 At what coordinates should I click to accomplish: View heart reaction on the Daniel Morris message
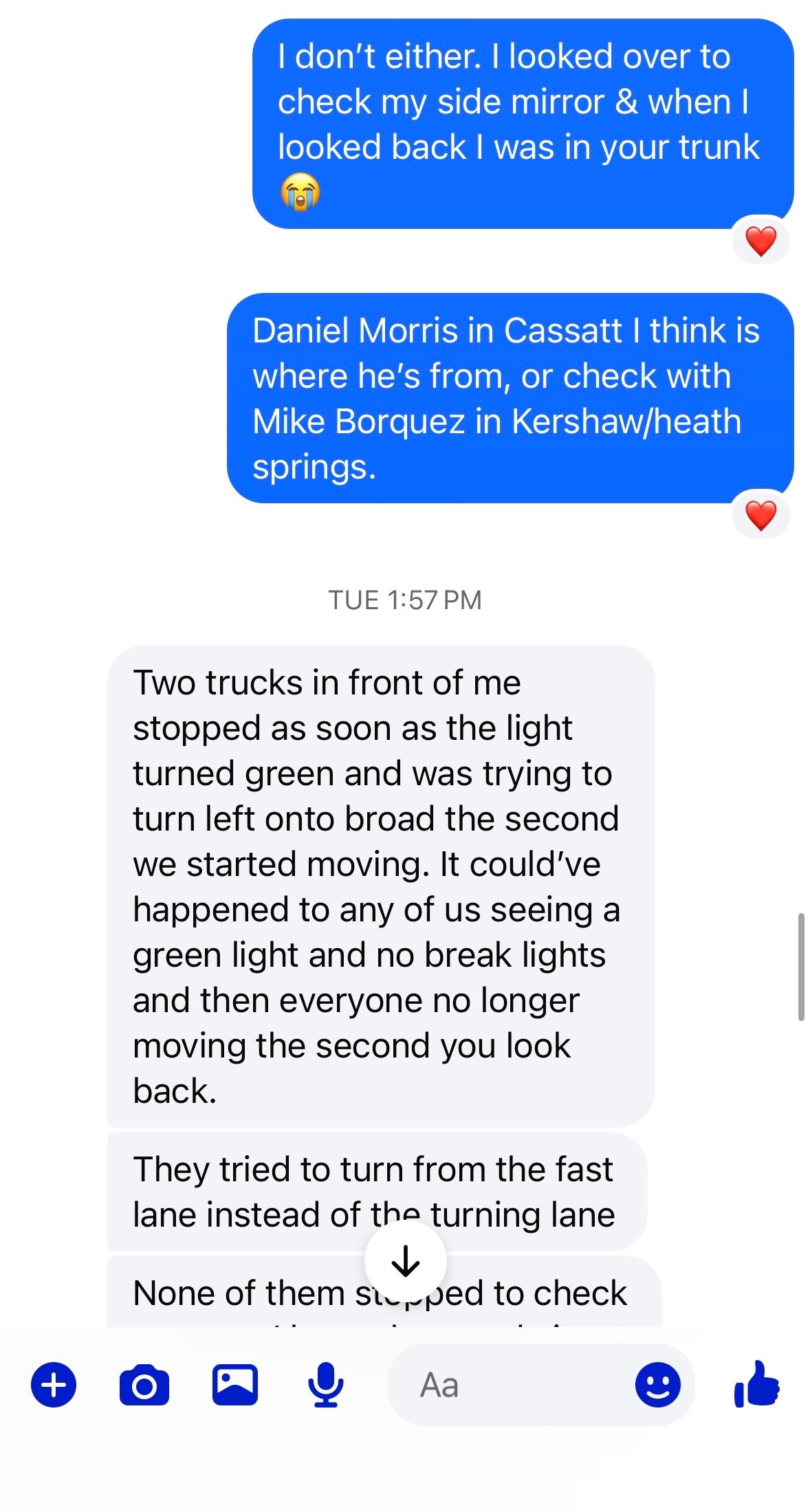click(x=760, y=515)
